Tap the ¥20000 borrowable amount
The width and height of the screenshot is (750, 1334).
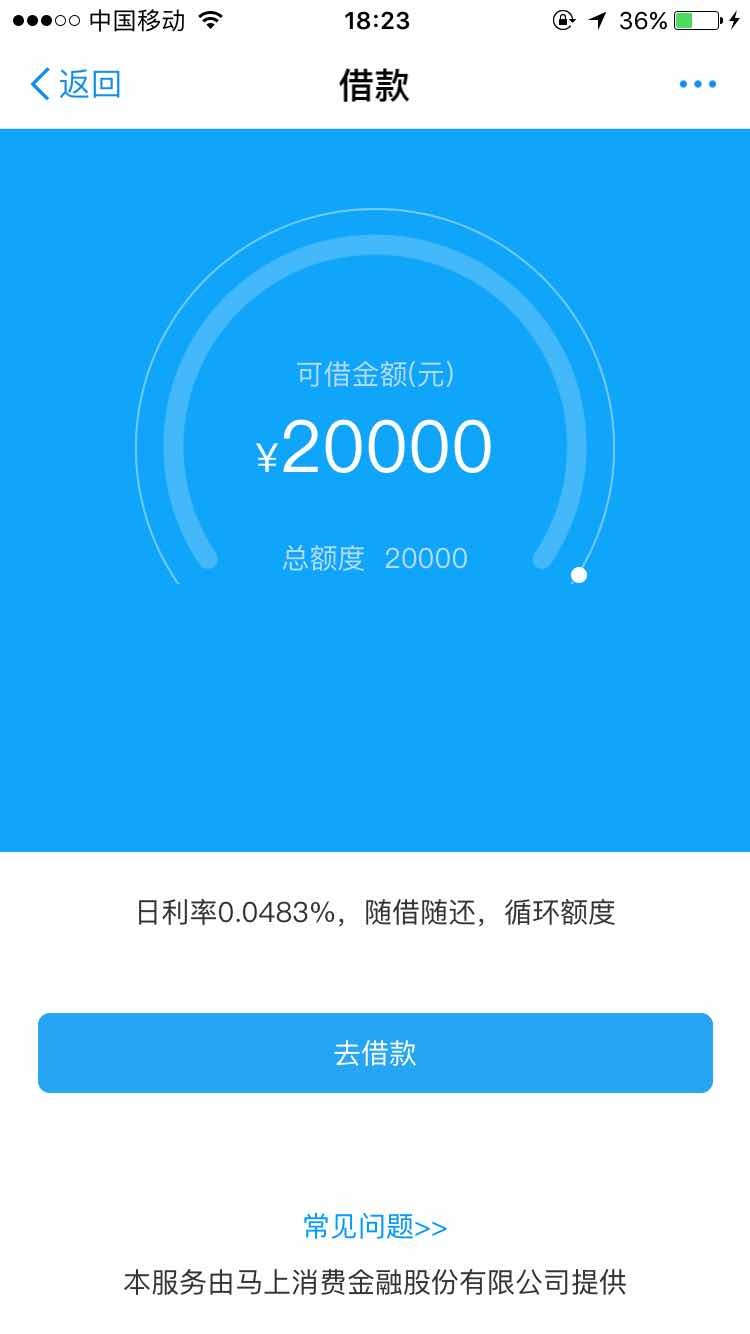pos(374,447)
